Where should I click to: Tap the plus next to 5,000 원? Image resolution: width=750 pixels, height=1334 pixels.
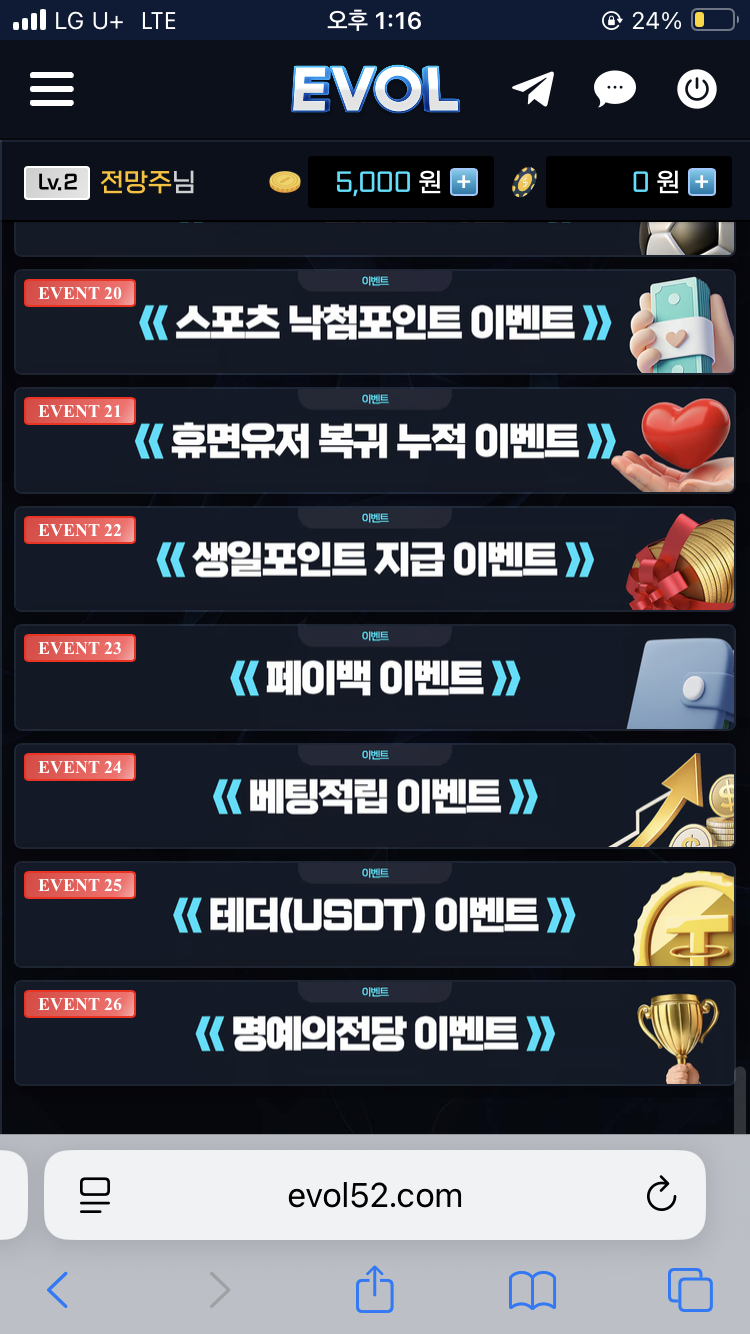pos(463,182)
